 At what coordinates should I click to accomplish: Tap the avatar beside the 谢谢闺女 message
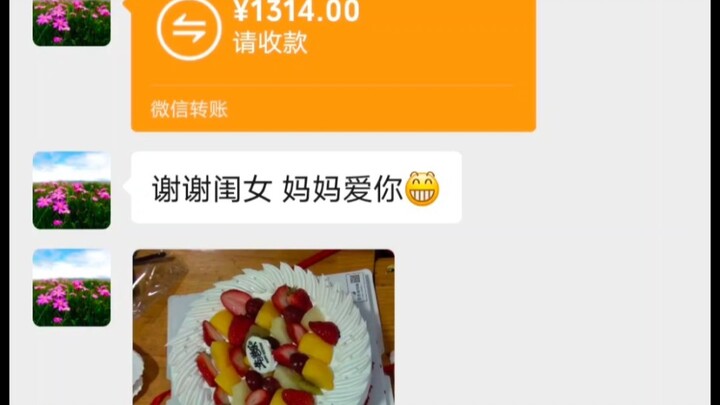click(x=71, y=190)
